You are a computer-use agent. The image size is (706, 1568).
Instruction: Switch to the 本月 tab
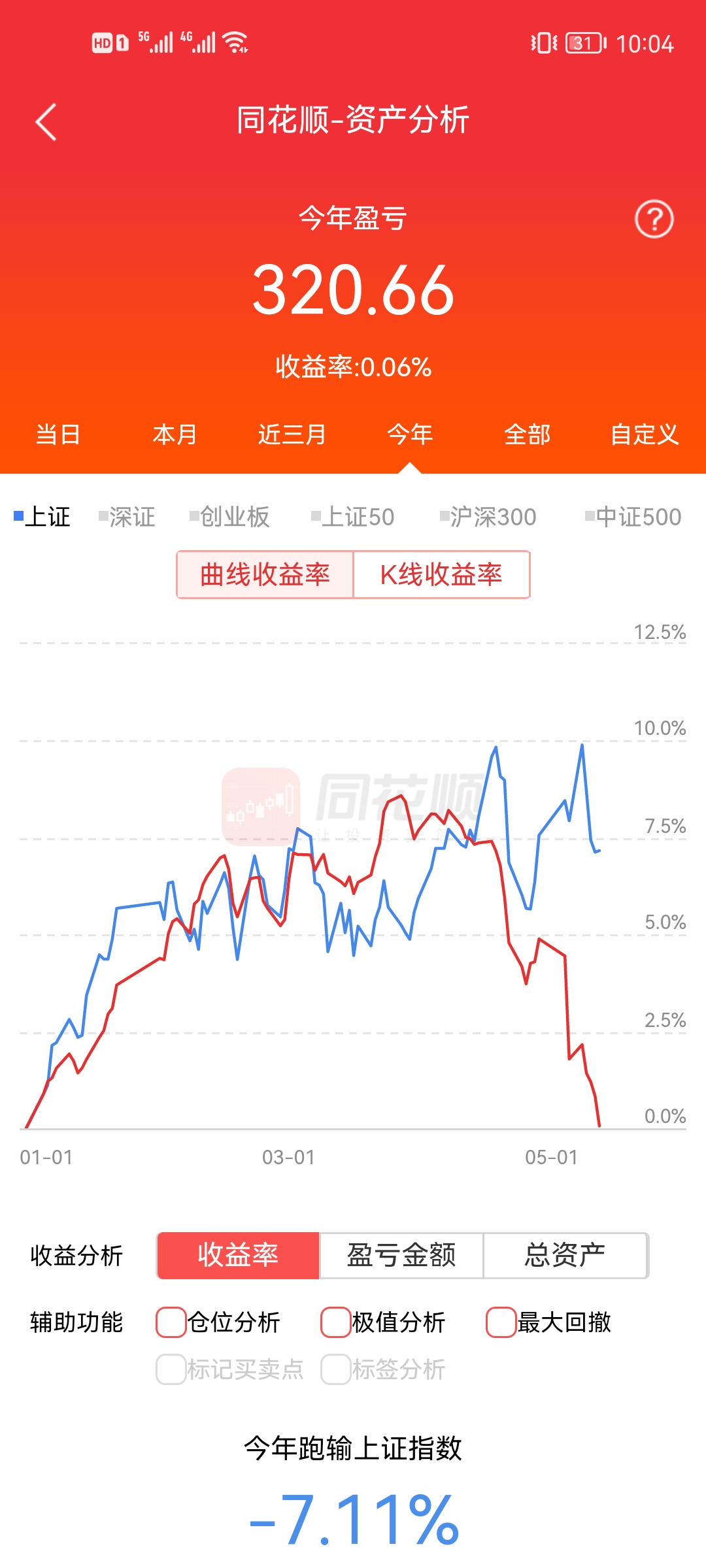[175, 434]
